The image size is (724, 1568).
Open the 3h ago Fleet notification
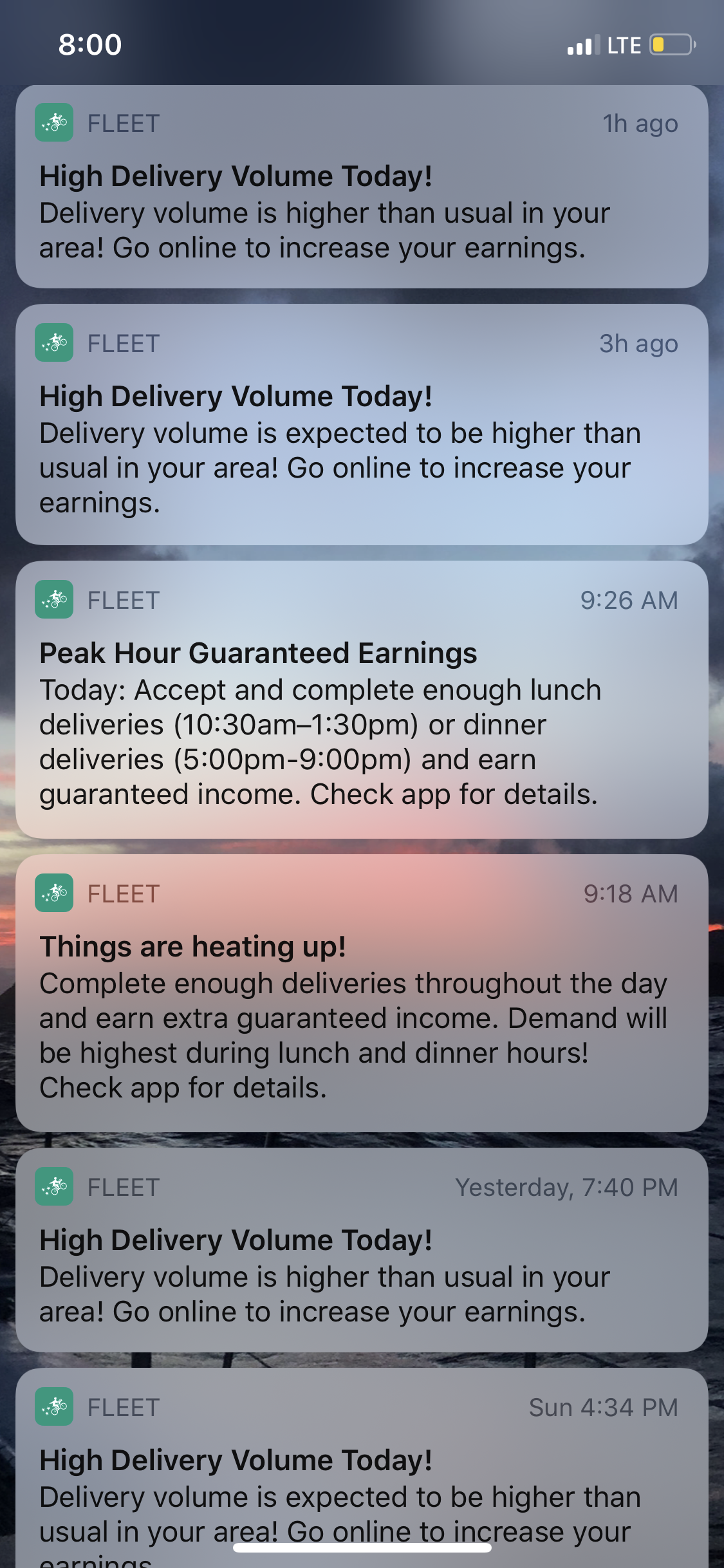click(x=362, y=425)
